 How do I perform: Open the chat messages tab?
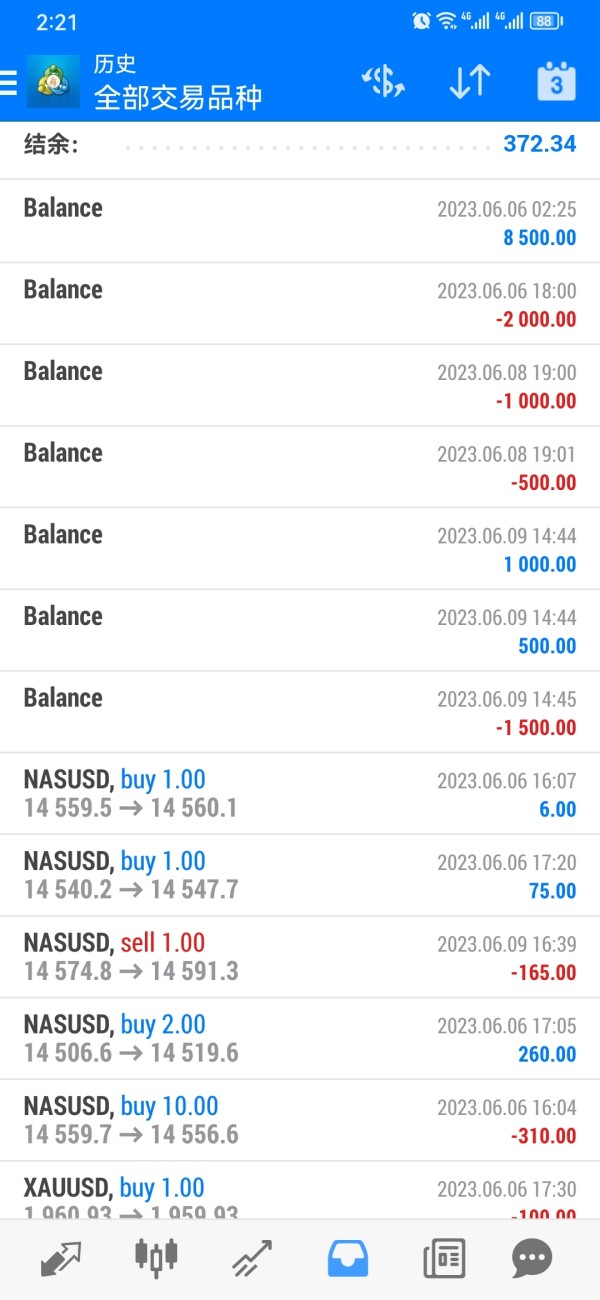[x=533, y=1258]
